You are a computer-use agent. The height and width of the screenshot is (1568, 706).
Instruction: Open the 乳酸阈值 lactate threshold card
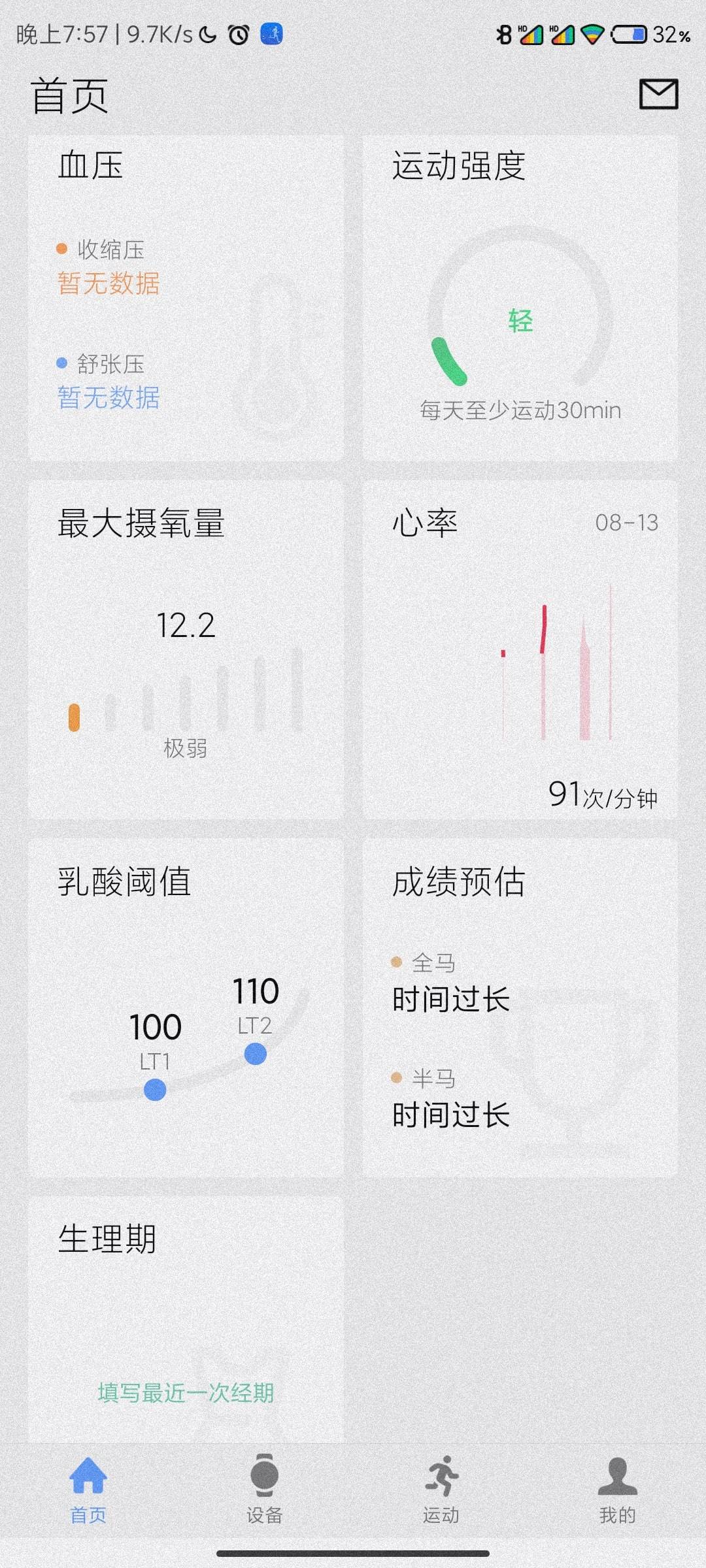[x=185, y=1008]
